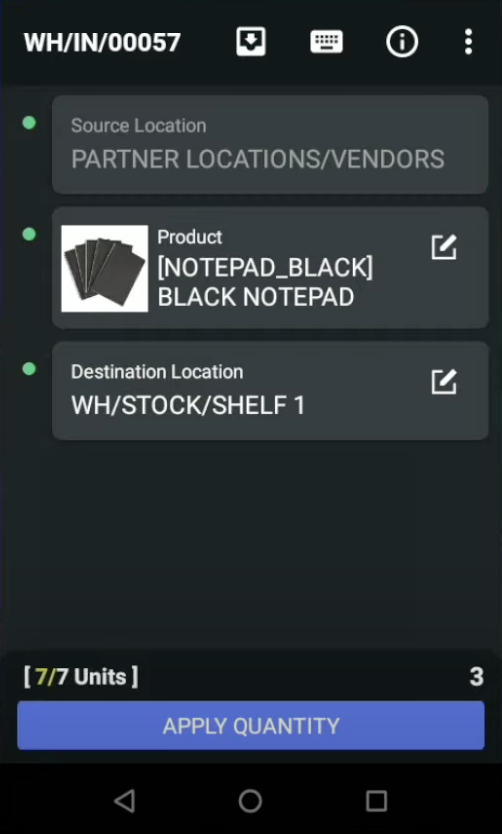Image resolution: width=502 pixels, height=834 pixels.
Task: Open the keyboard input icon
Action: click(x=327, y=42)
